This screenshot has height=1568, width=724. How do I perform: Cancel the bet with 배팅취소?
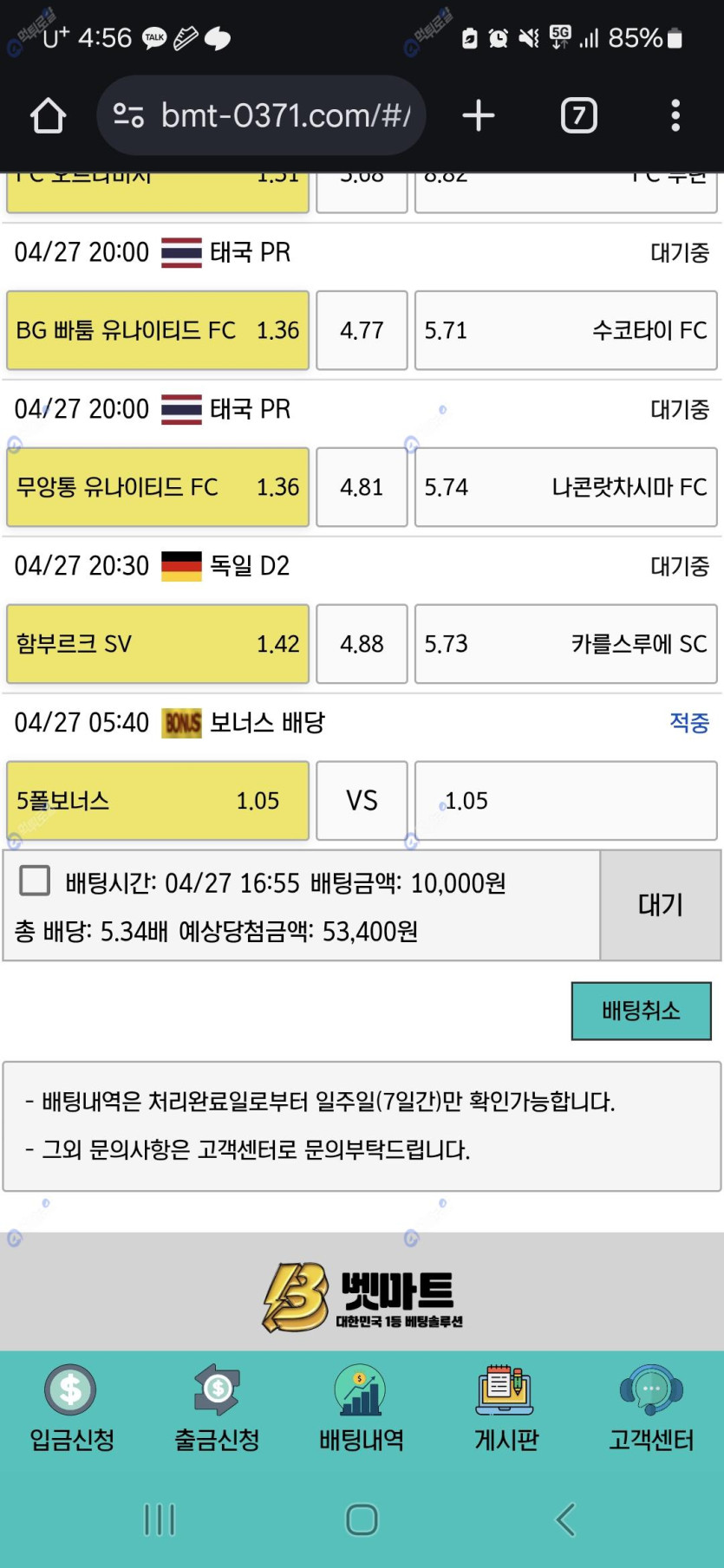coord(641,1011)
